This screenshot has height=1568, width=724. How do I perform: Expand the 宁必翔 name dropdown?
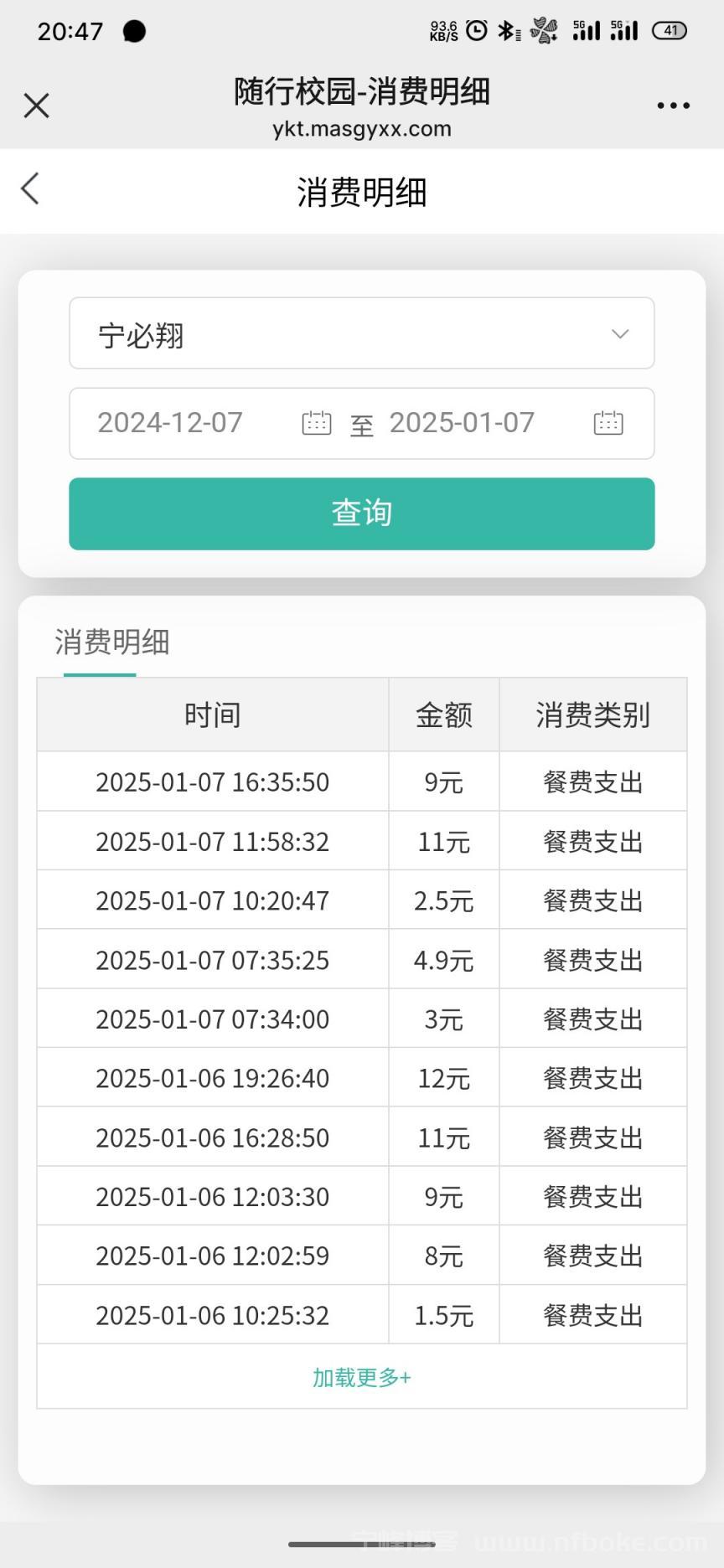(362, 333)
